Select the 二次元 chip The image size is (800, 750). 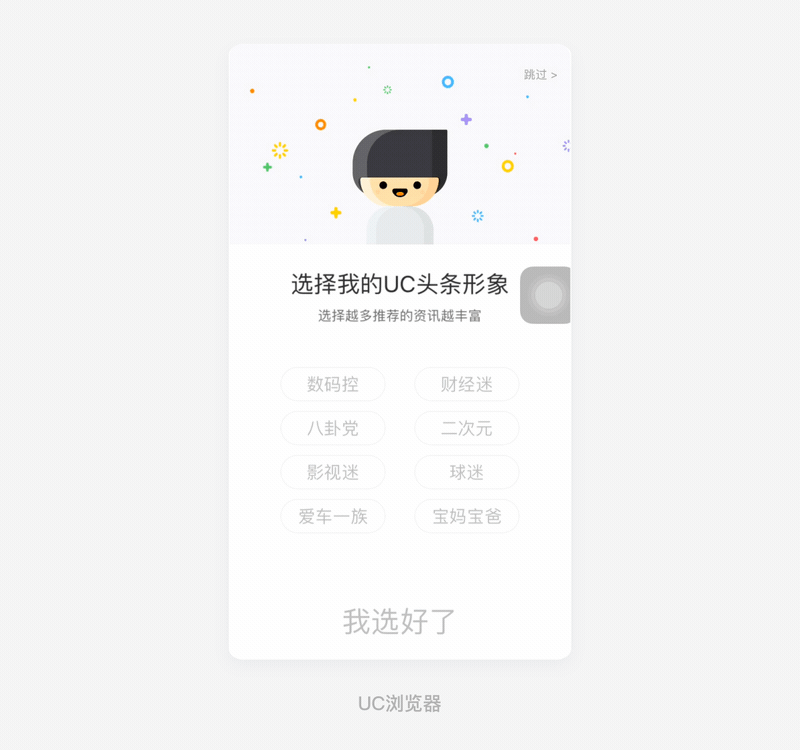467,428
